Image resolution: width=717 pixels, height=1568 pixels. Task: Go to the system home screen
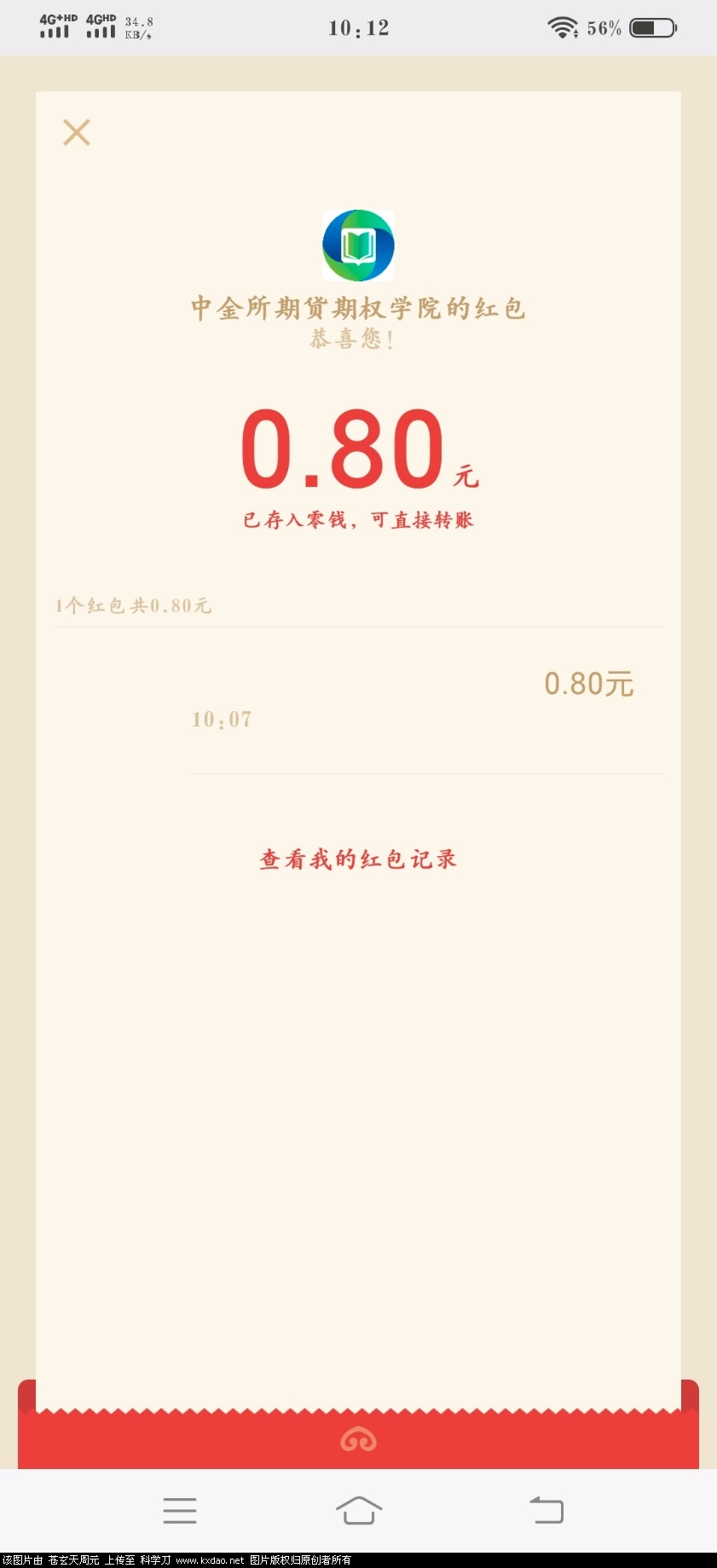[x=359, y=1510]
